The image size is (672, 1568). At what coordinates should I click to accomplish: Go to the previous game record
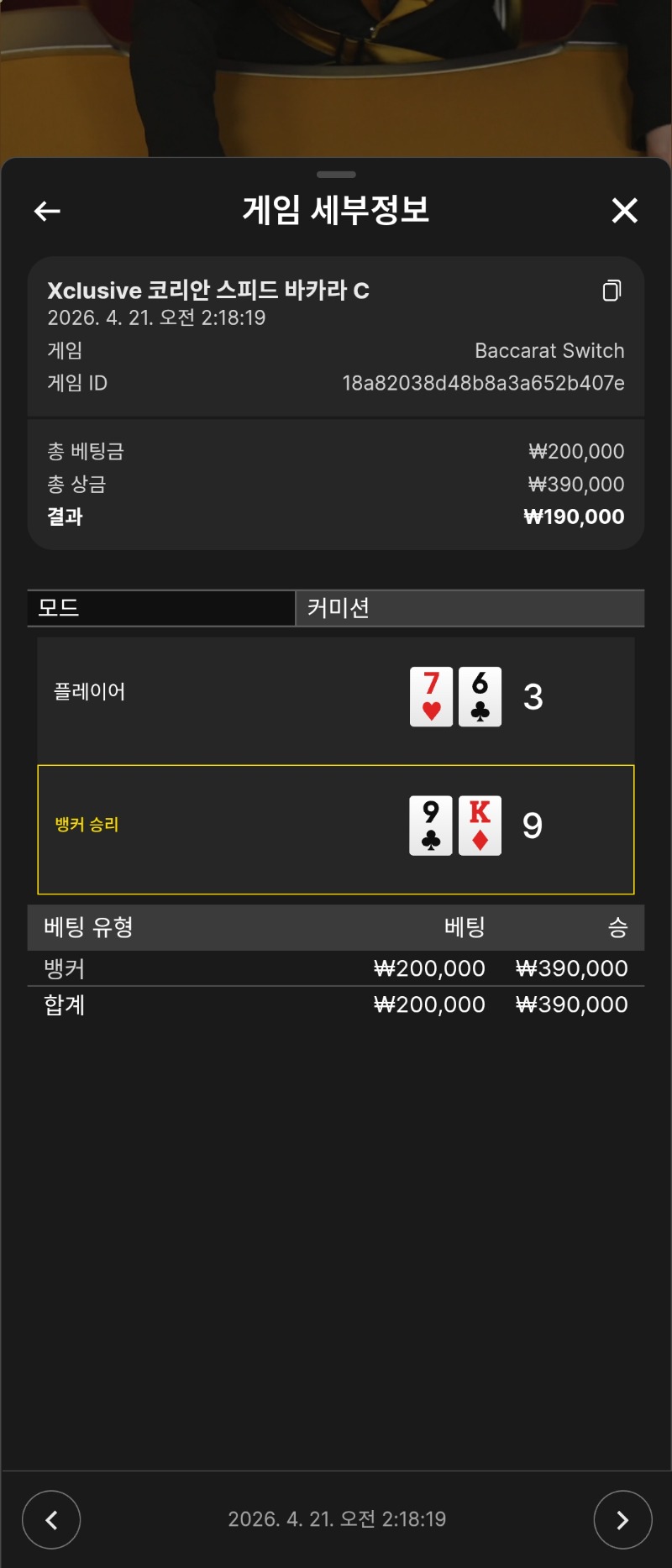tap(51, 1519)
